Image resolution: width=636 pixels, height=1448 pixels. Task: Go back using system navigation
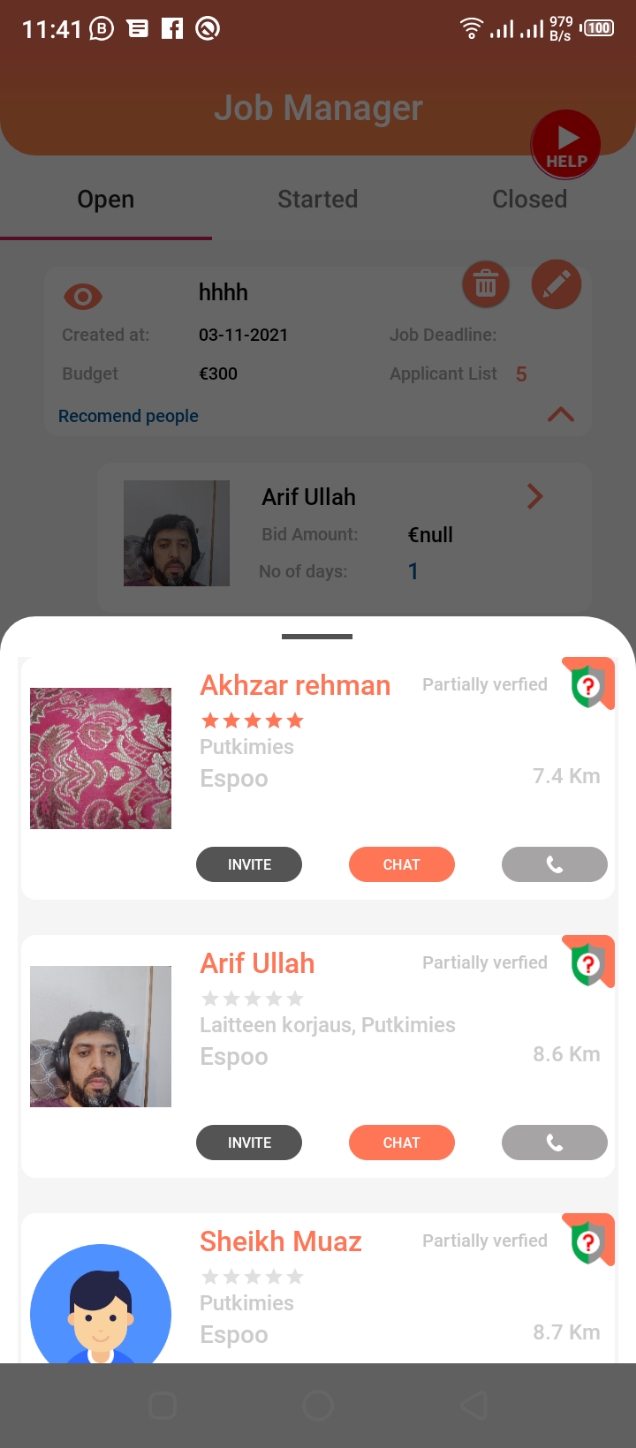click(x=473, y=1406)
